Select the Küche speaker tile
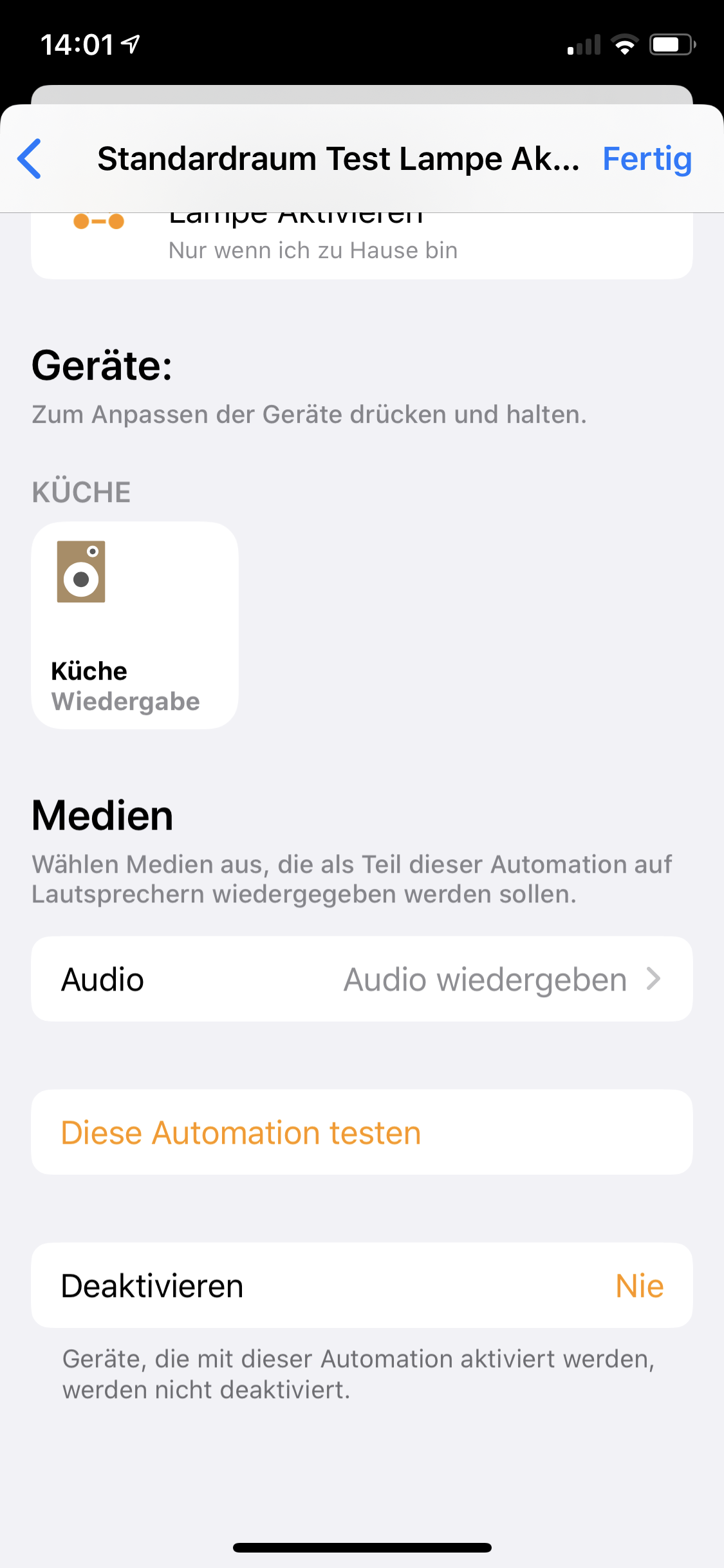The image size is (724, 1568). [135, 625]
